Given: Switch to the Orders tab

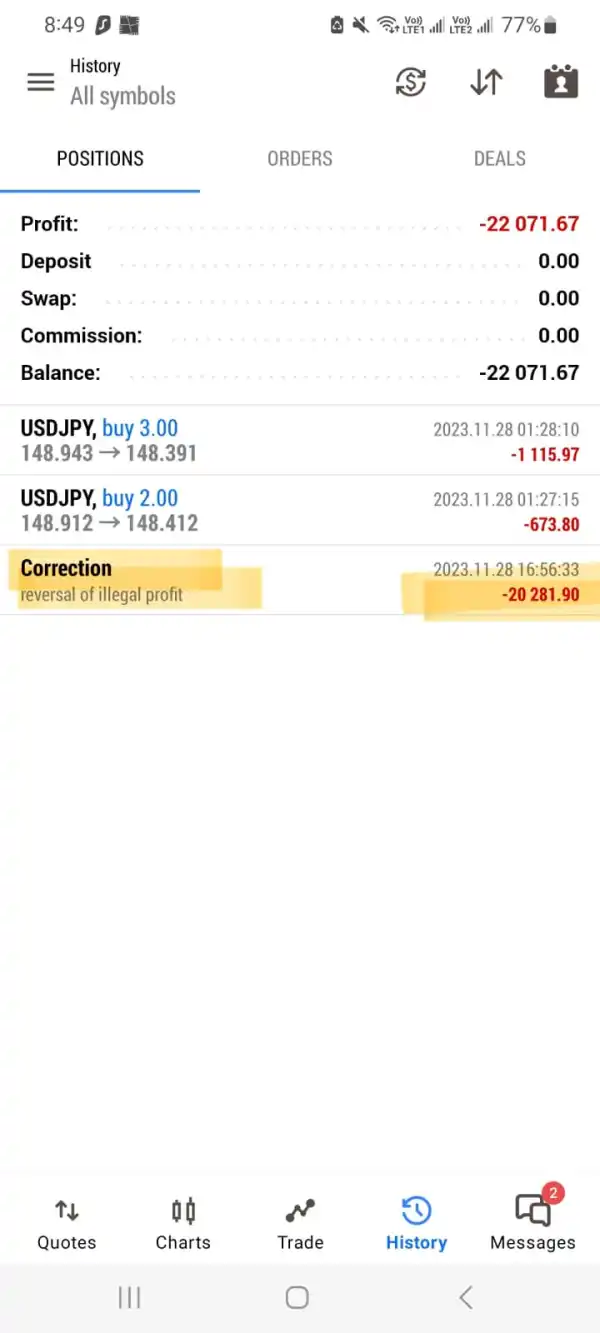Looking at the screenshot, I should click(x=300, y=158).
